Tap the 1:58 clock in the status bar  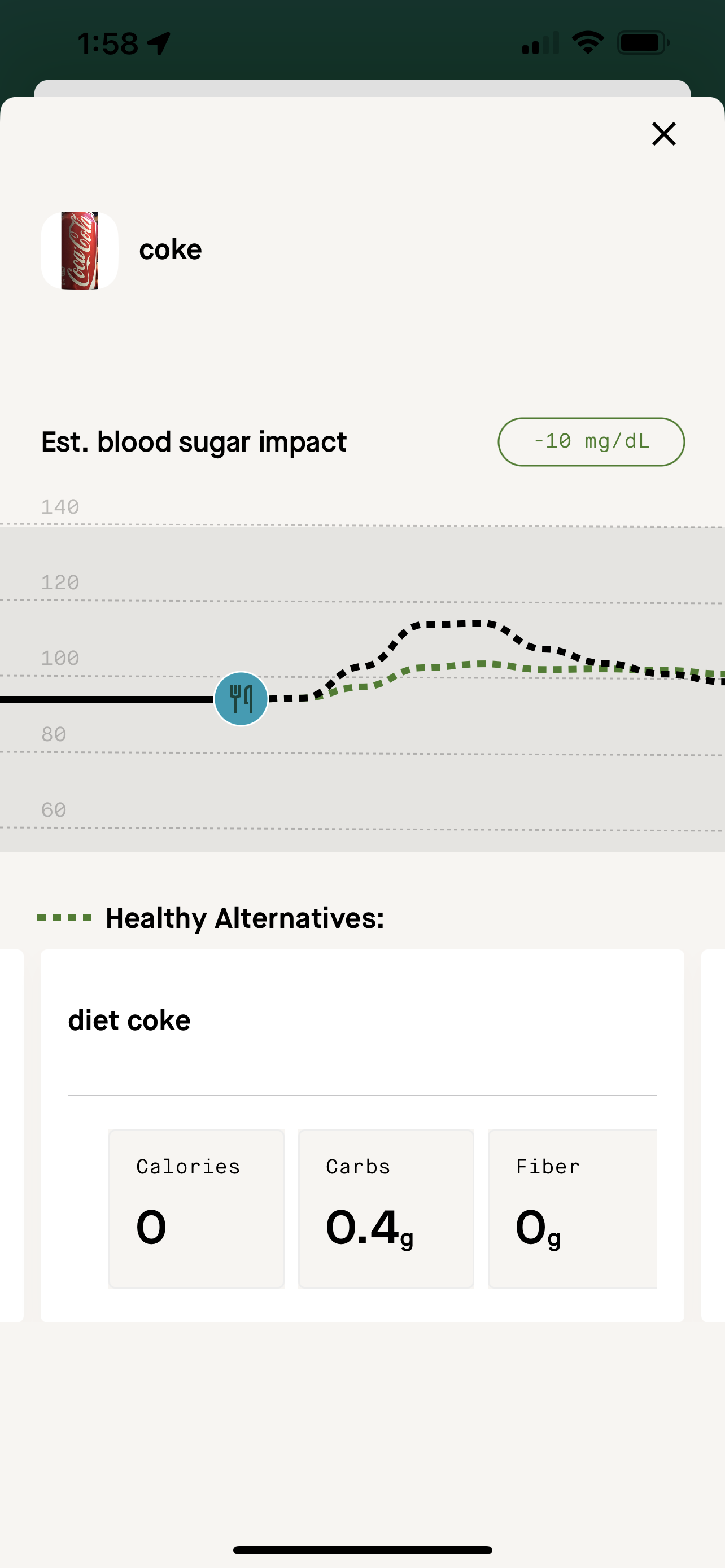(x=107, y=41)
